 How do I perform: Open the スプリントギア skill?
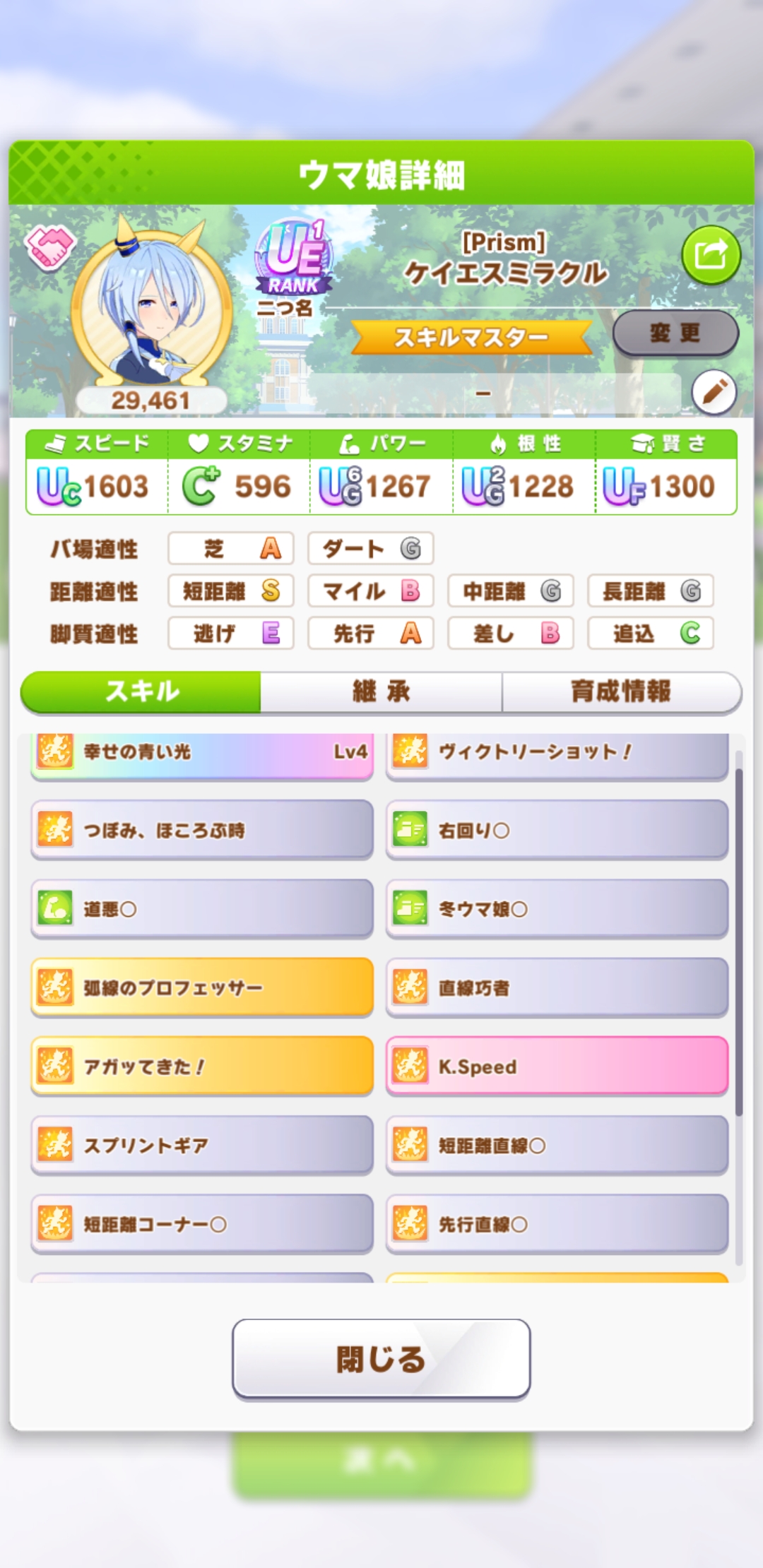(x=202, y=1145)
